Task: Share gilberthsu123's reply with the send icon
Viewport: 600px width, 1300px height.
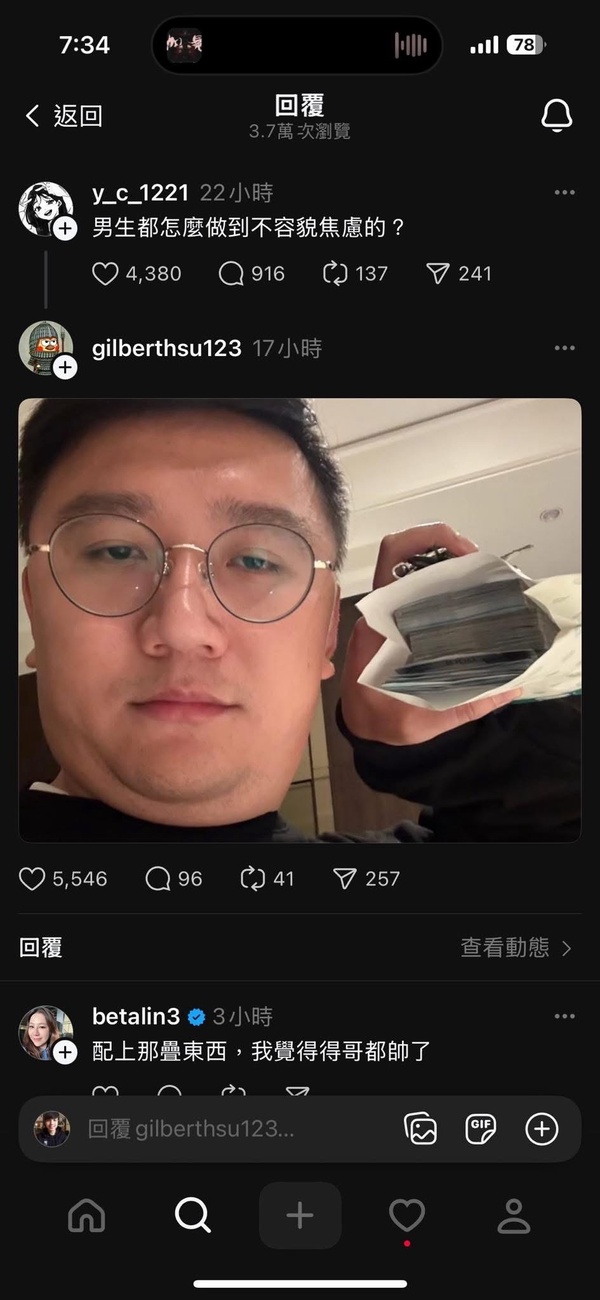Action: point(344,878)
